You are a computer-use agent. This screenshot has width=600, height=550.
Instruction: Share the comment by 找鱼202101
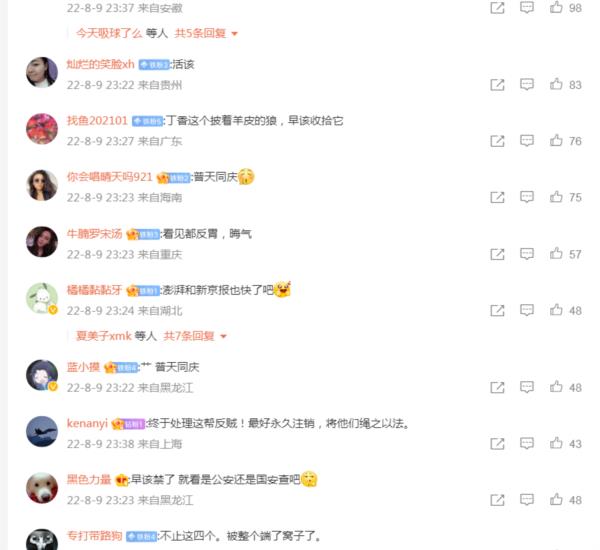tap(497, 141)
